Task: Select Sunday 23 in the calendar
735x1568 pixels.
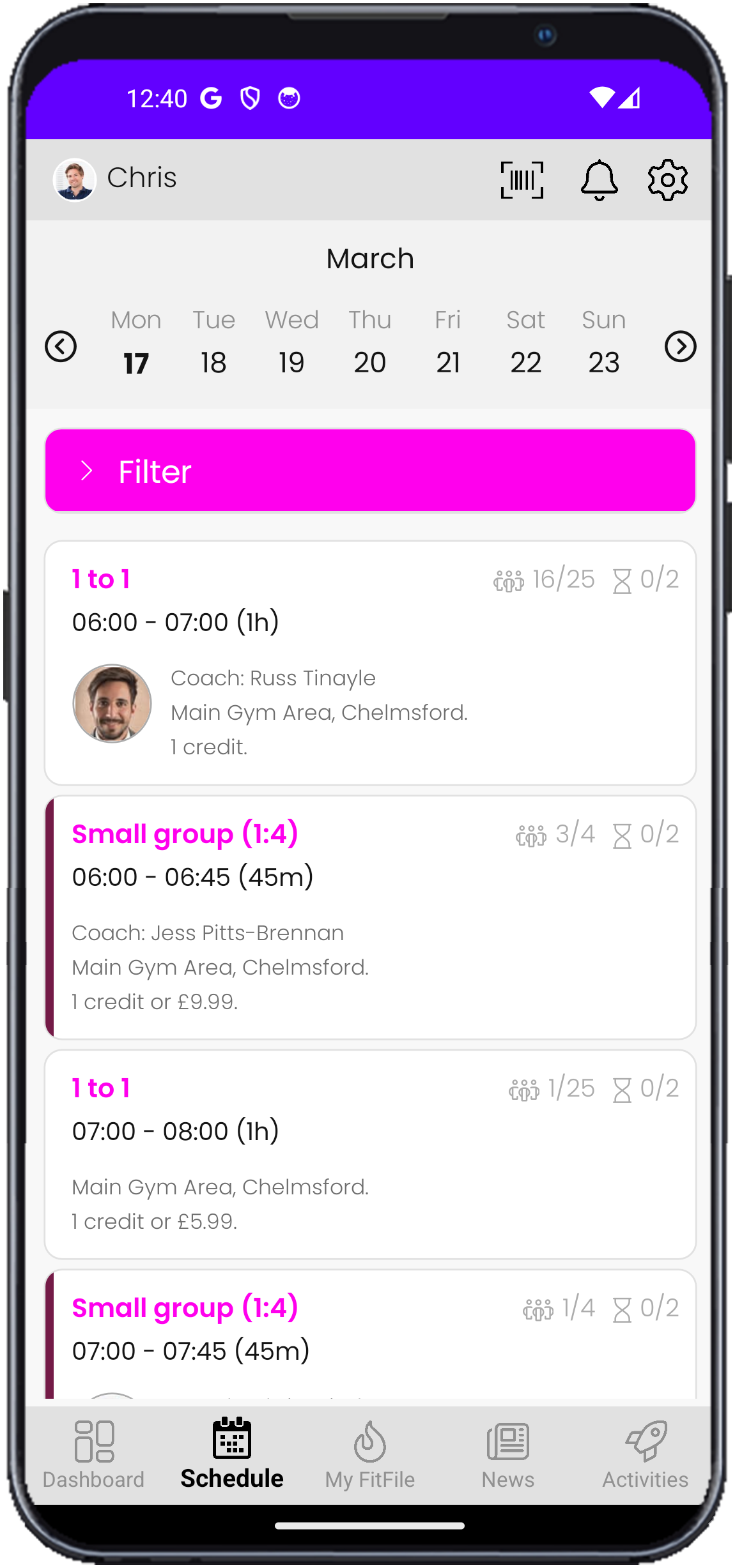Action: [603, 342]
